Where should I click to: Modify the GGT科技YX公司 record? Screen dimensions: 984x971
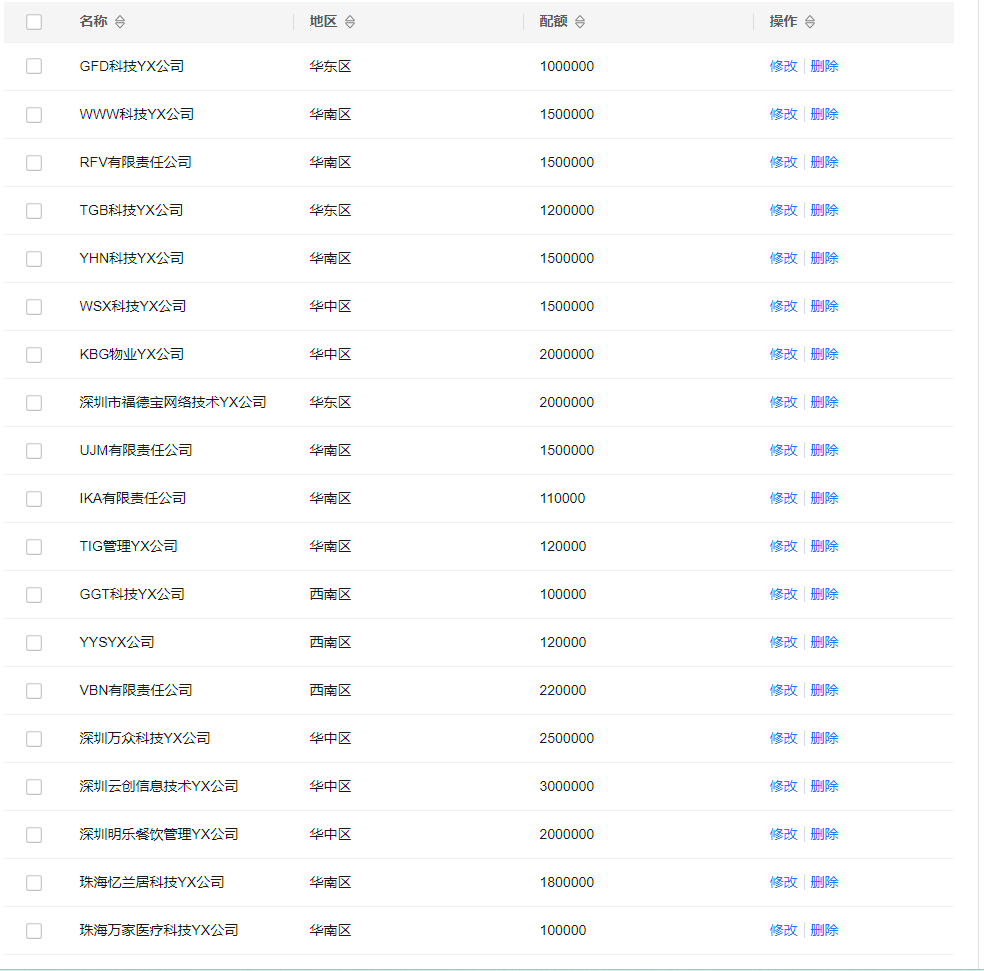[x=783, y=594]
